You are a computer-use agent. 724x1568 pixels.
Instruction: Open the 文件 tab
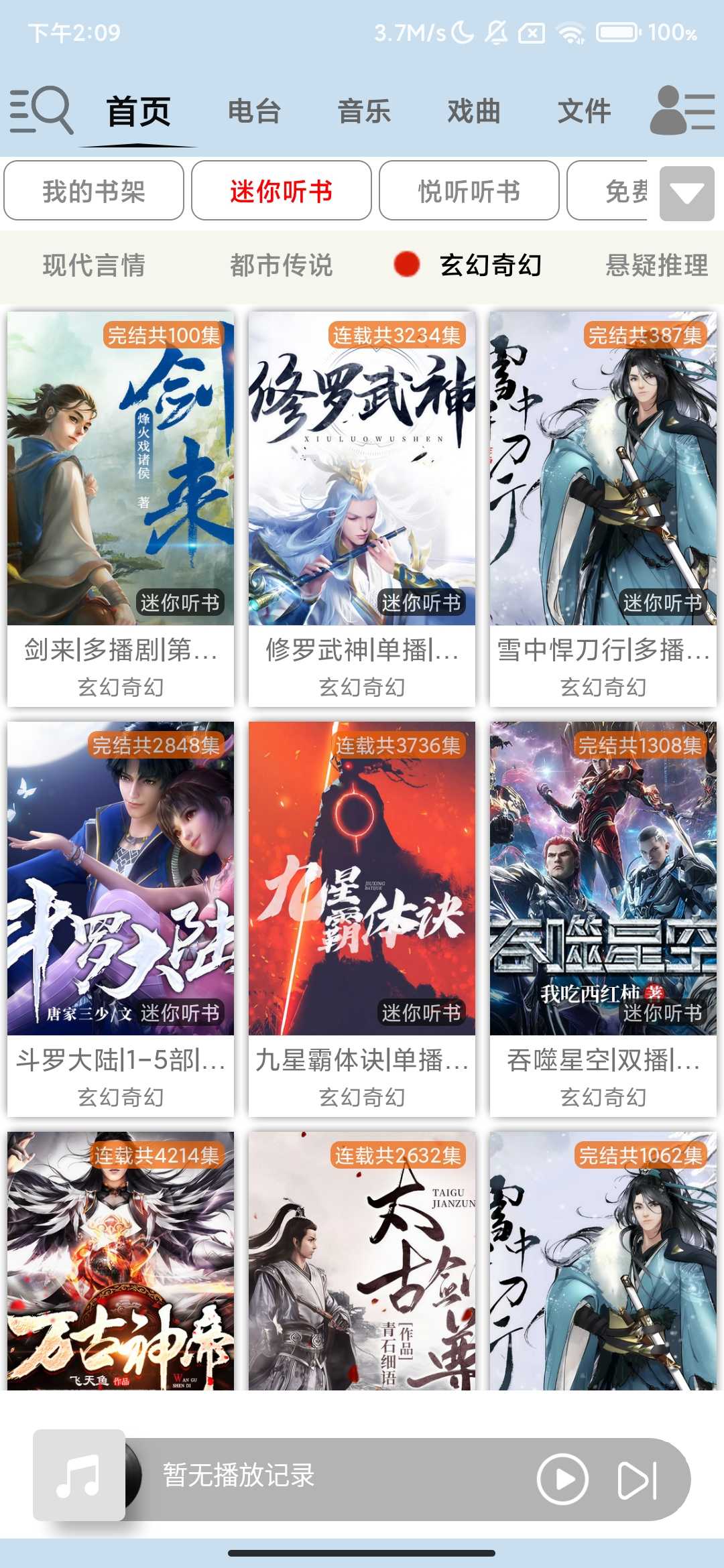click(584, 111)
